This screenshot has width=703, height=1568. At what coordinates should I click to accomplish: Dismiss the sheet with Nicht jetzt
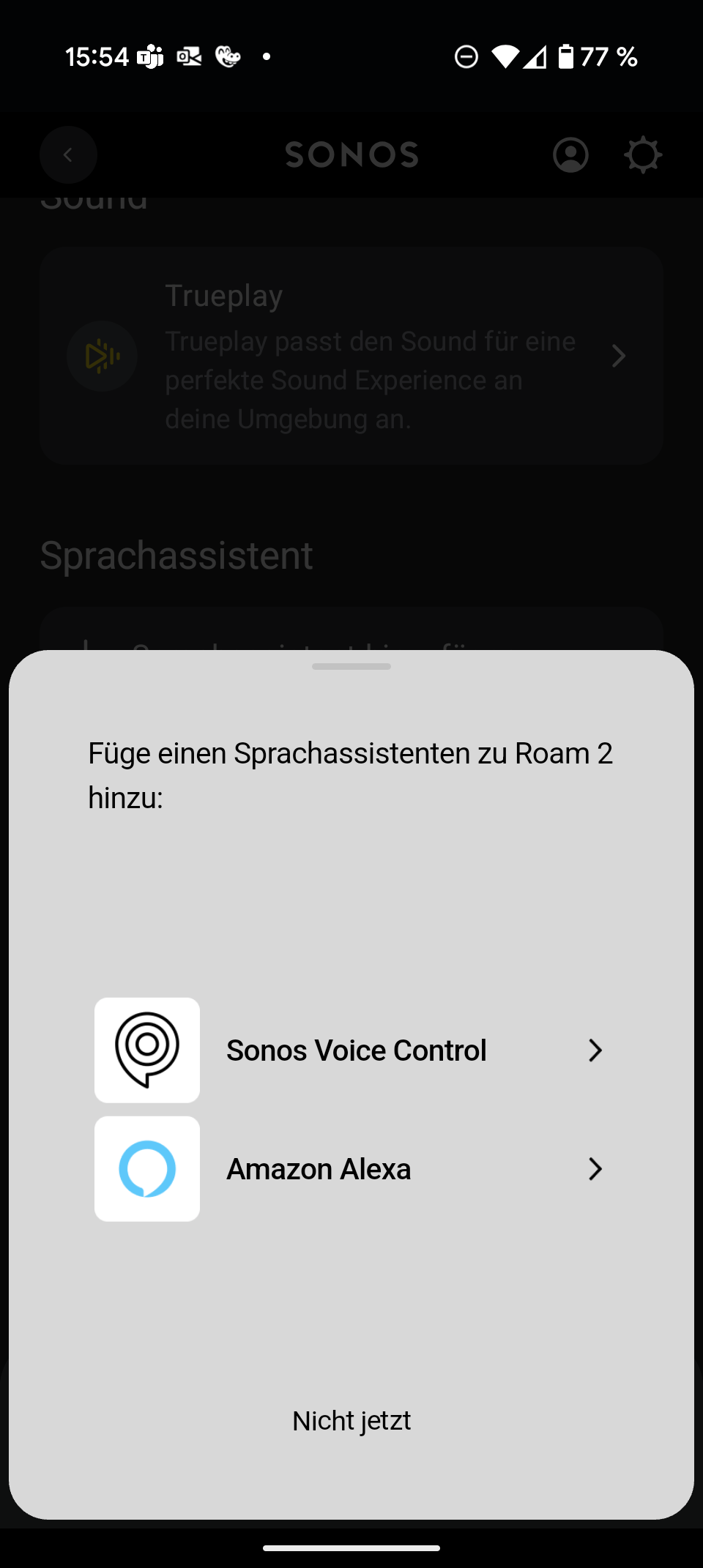click(x=351, y=1420)
